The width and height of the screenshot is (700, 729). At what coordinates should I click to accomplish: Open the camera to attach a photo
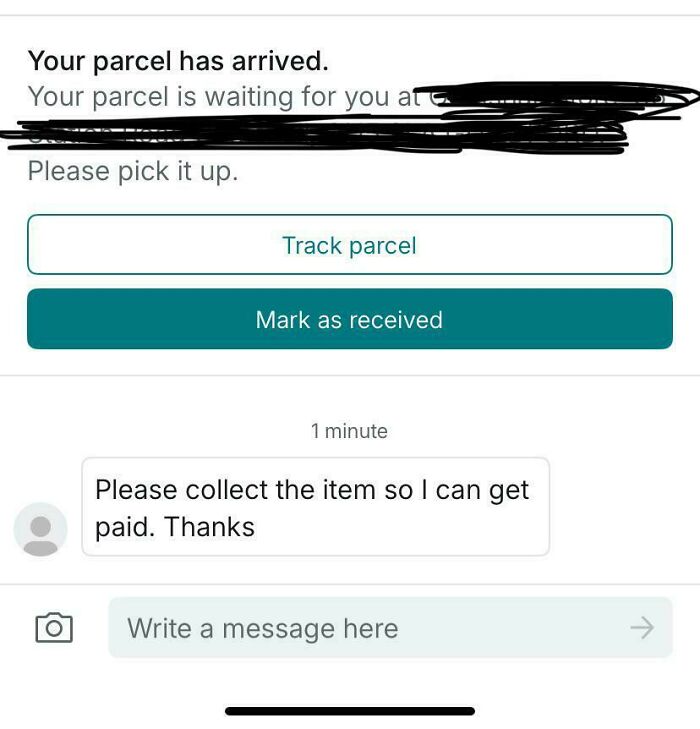pos(54,628)
